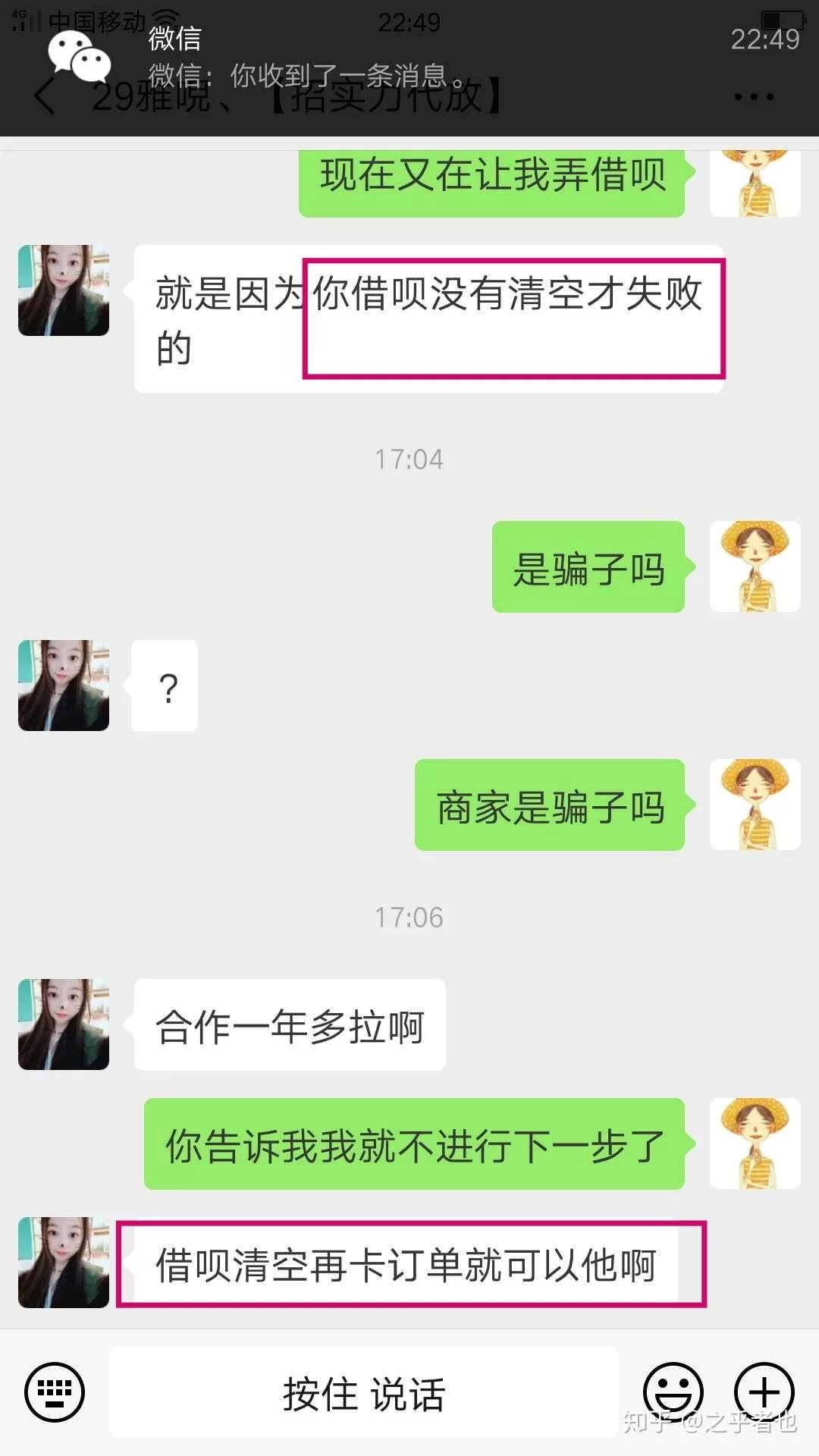Viewport: 819px width, 1456px height.
Task: Open the chat's three-dot menu
Action: click(754, 97)
